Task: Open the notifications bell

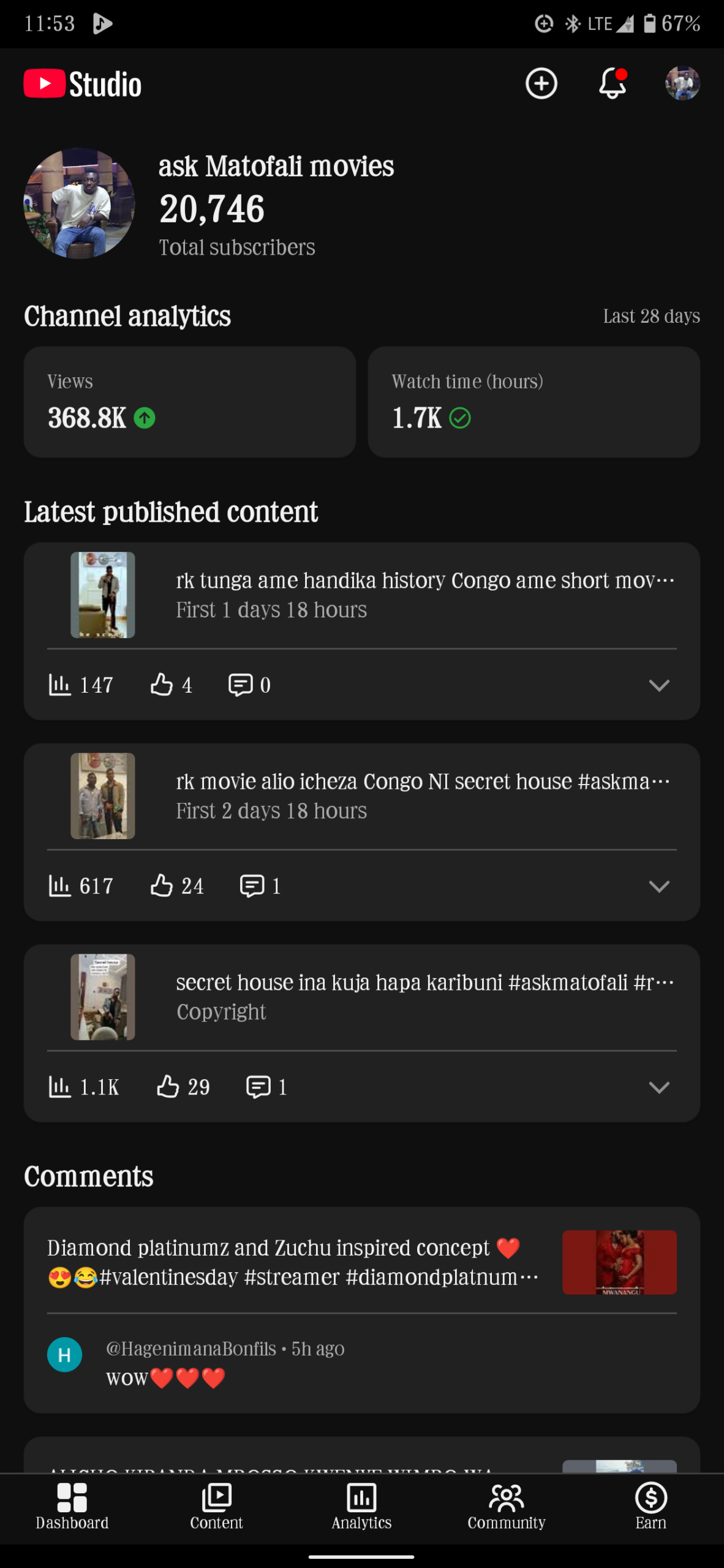Action: pyautogui.click(x=612, y=83)
